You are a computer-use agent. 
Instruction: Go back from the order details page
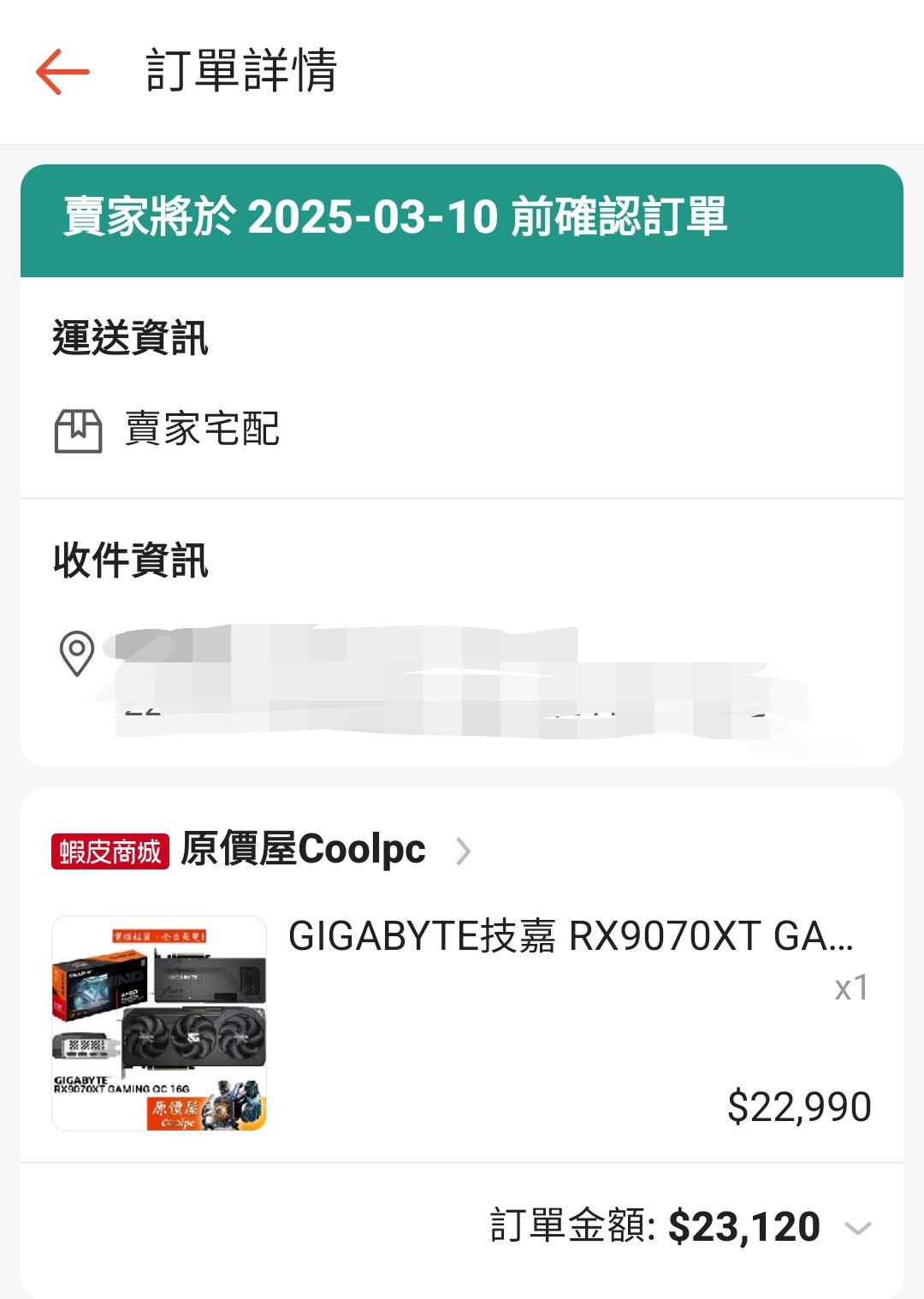[x=62, y=71]
